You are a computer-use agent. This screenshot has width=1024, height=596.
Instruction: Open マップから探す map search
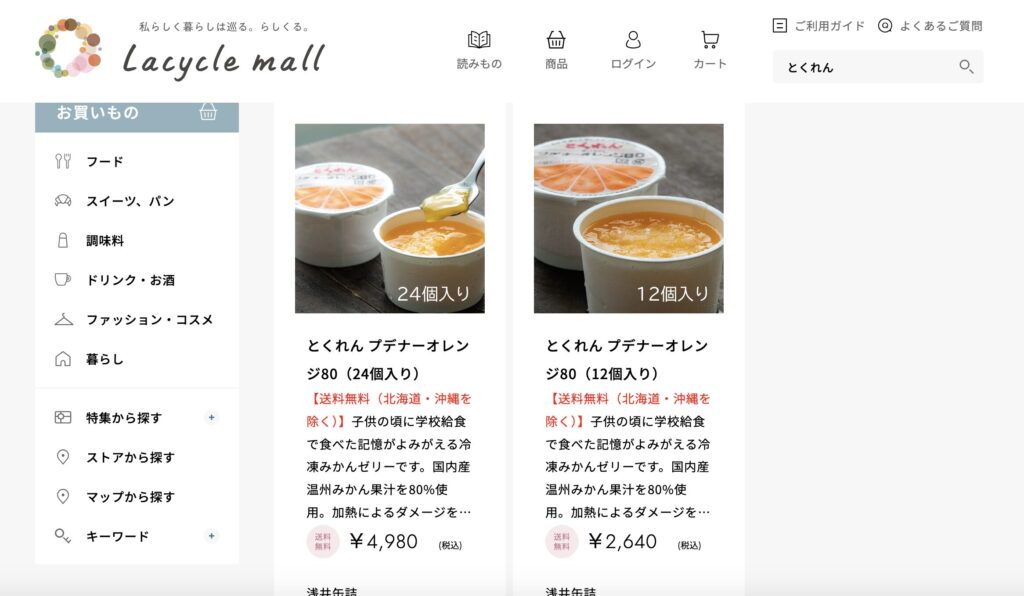[x=130, y=497]
